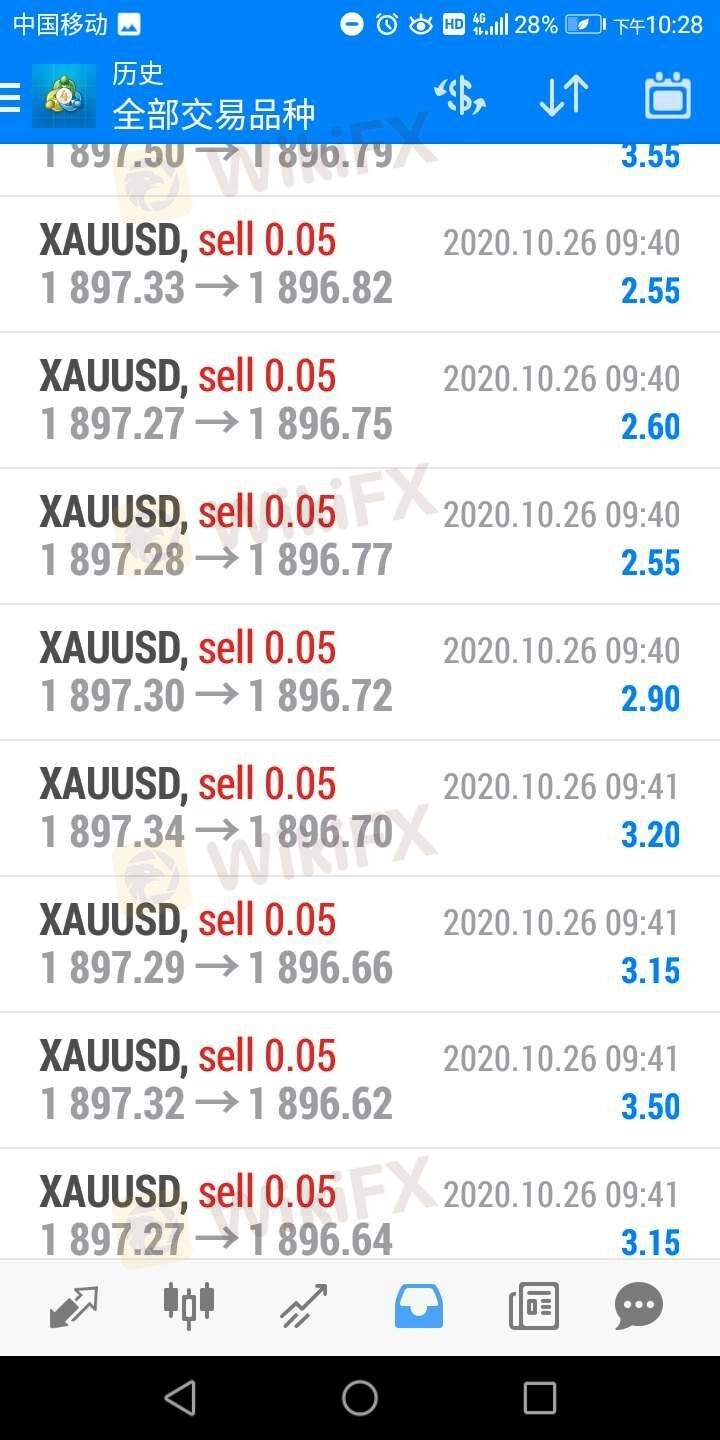Viewport: 720px width, 1440px height.
Task: Expand the trade 1 897.30 → 1 896.72
Action: click(x=360, y=673)
